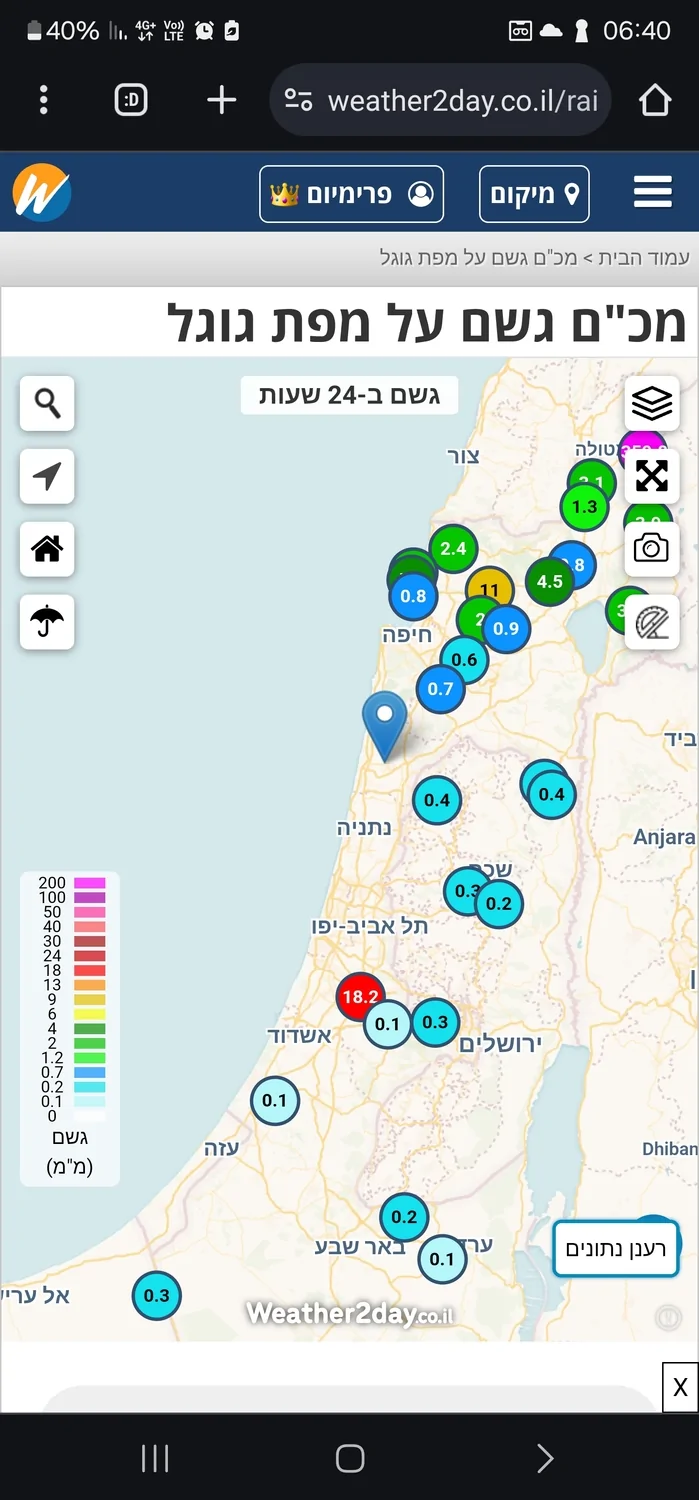Open the browser tab switcher
Screen dimensions: 699x1500
(131, 100)
